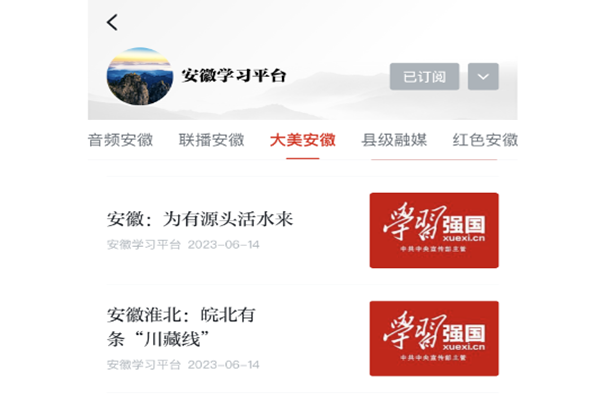Switch to the 红色安徽 tab
This screenshot has width=600, height=400.
[x=485, y=139]
